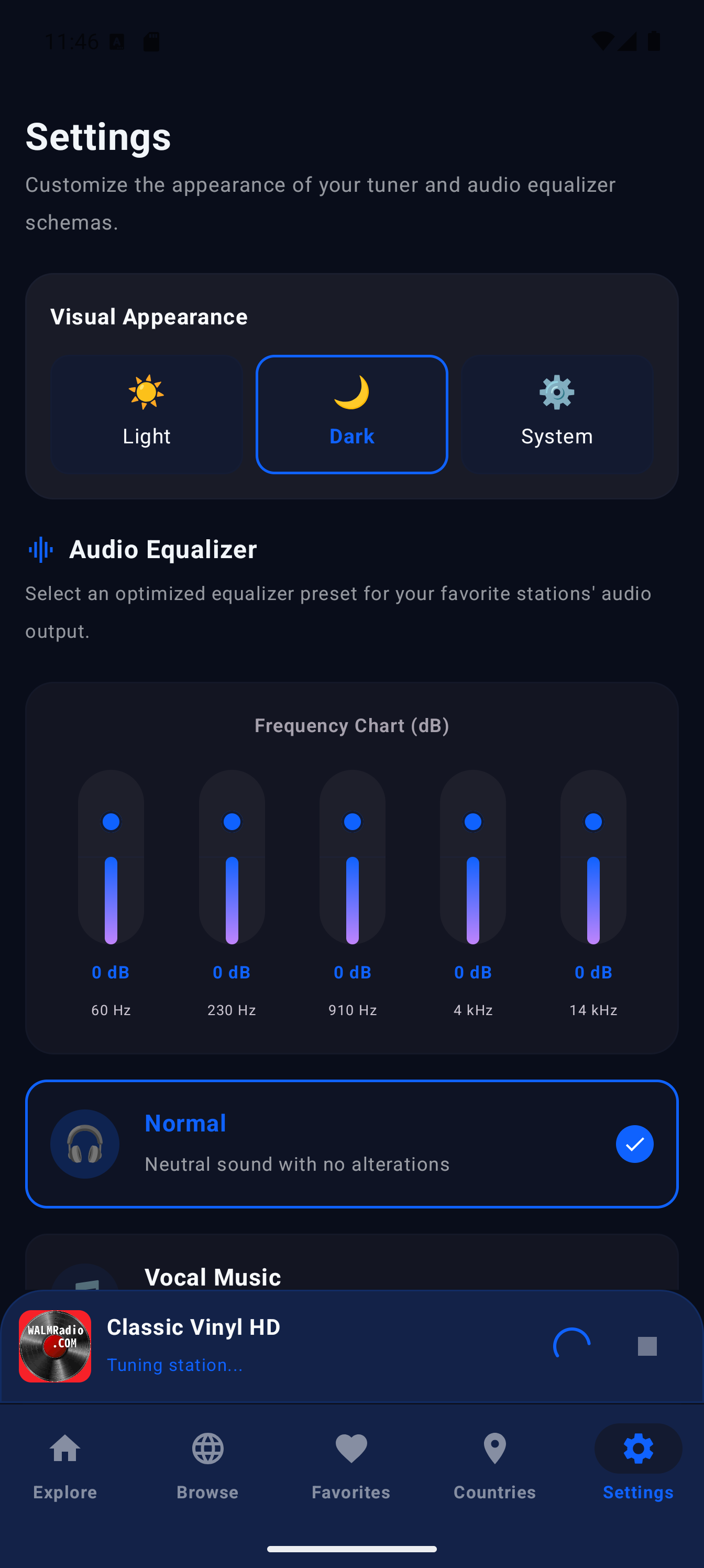This screenshot has width=704, height=1568.
Task: Go to the Explore tab
Action: (65, 1466)
